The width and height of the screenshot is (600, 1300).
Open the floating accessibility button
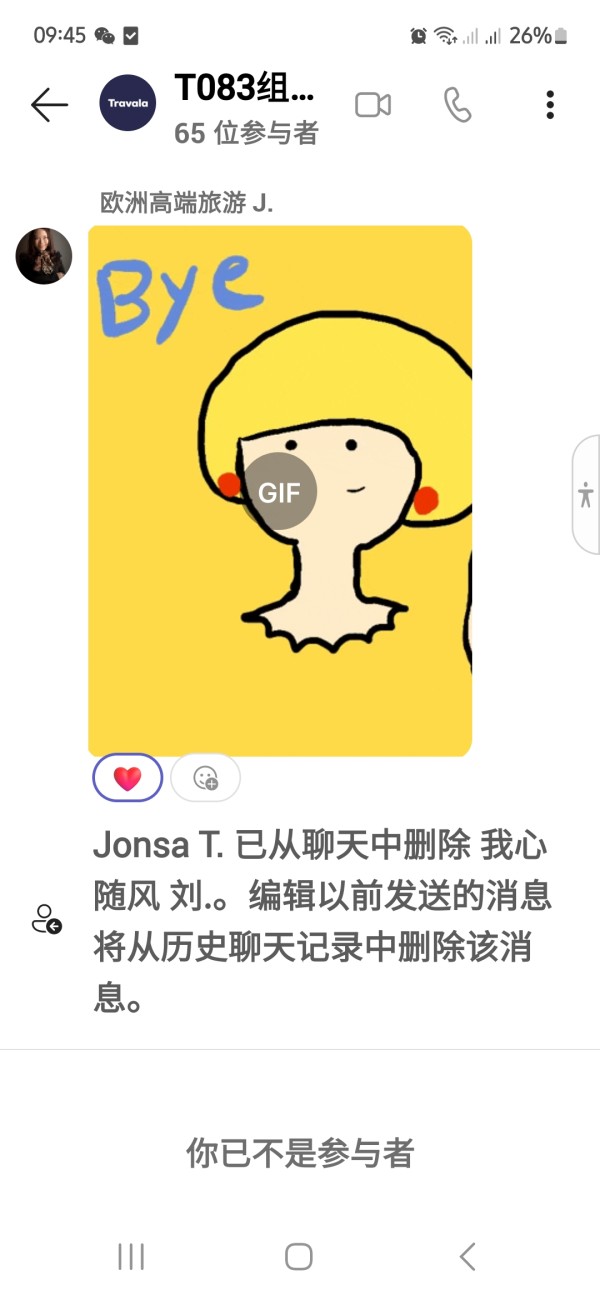(585, 494)
